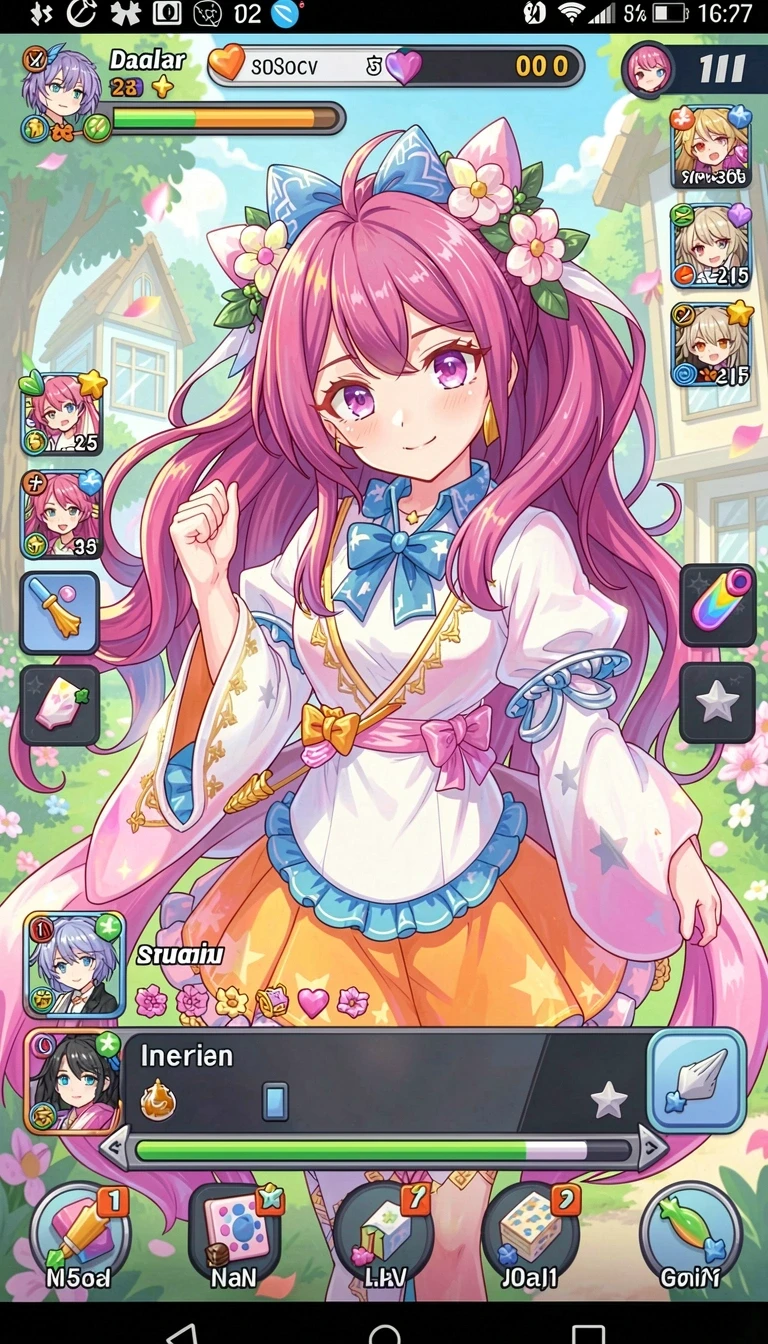768x1344 pixels.
Task: Tap the feather button beside Inerien panel
Action: 697,1081
